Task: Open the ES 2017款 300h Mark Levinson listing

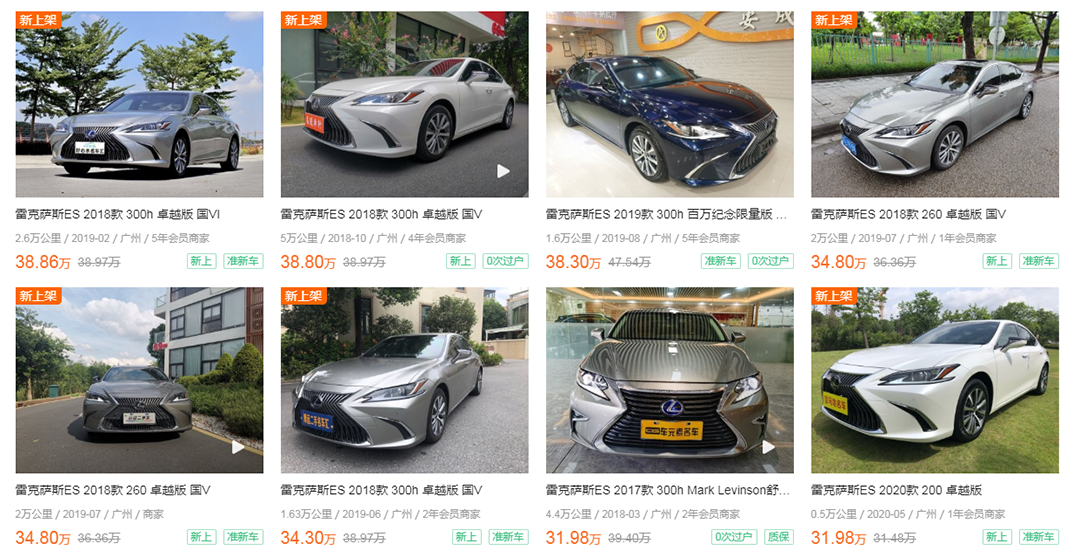Action: [x=669, y=381]
